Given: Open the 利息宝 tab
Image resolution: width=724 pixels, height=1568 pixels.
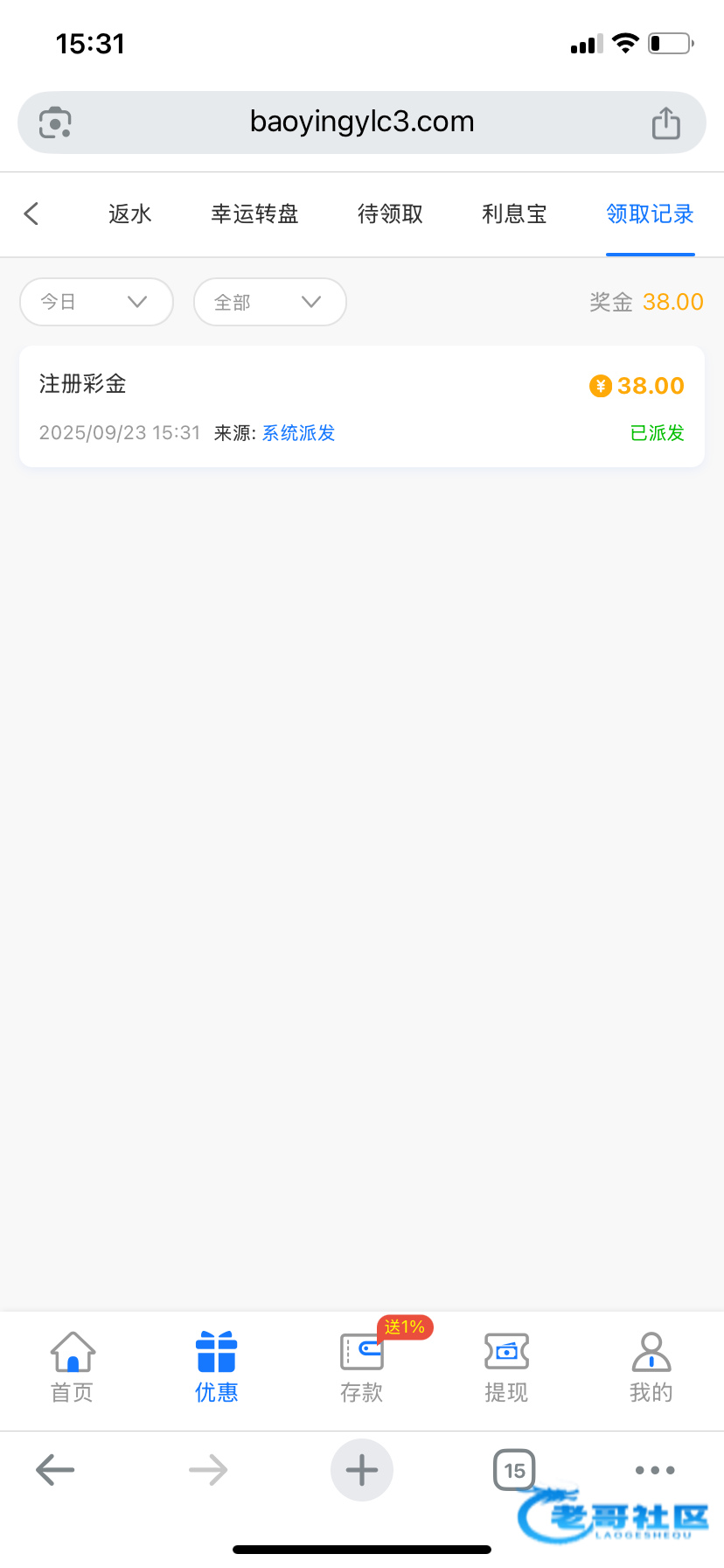Looking at the screenshot, I should point(514,214).
